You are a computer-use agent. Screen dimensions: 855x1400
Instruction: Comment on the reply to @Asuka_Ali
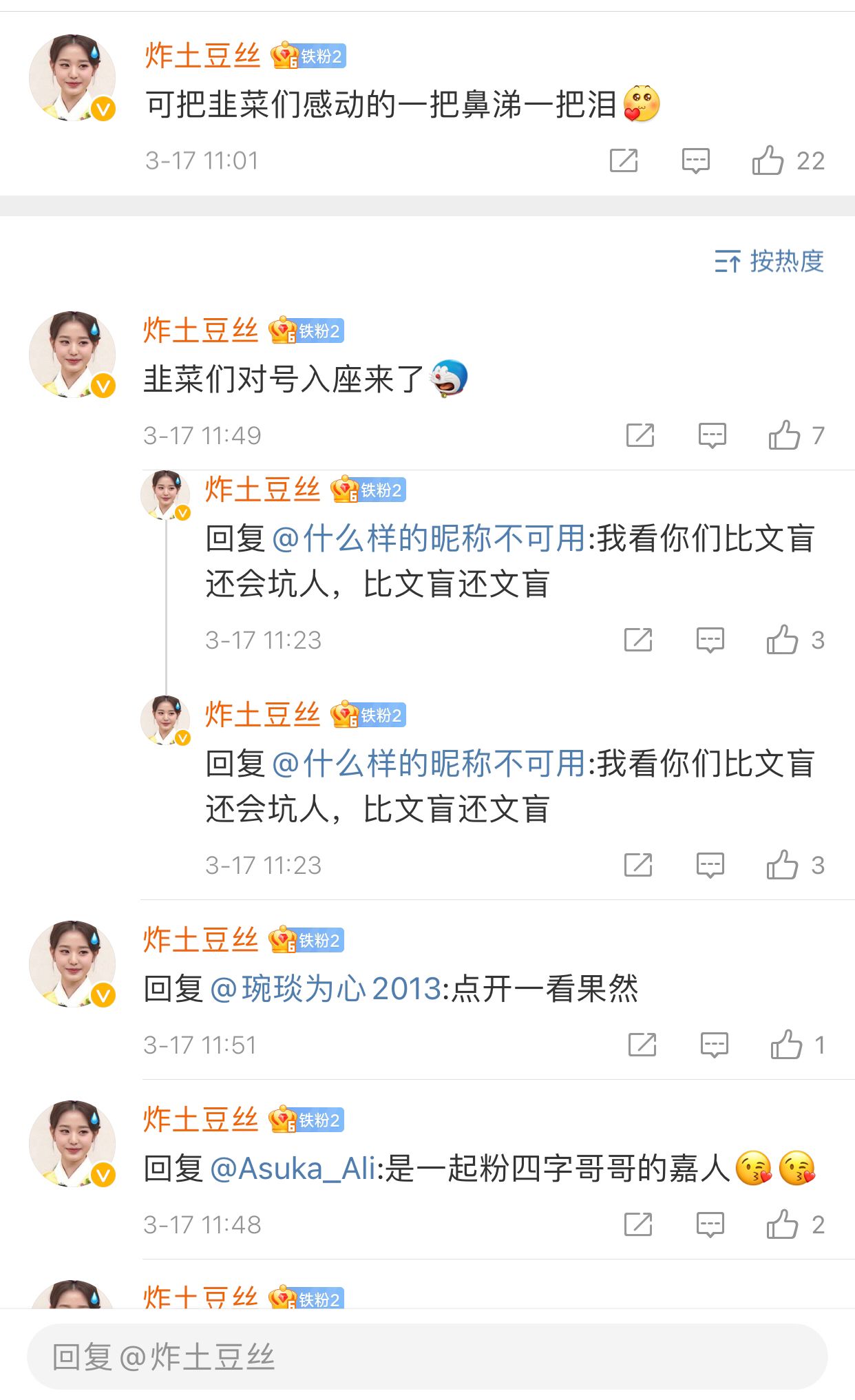tap(710, 1225)
